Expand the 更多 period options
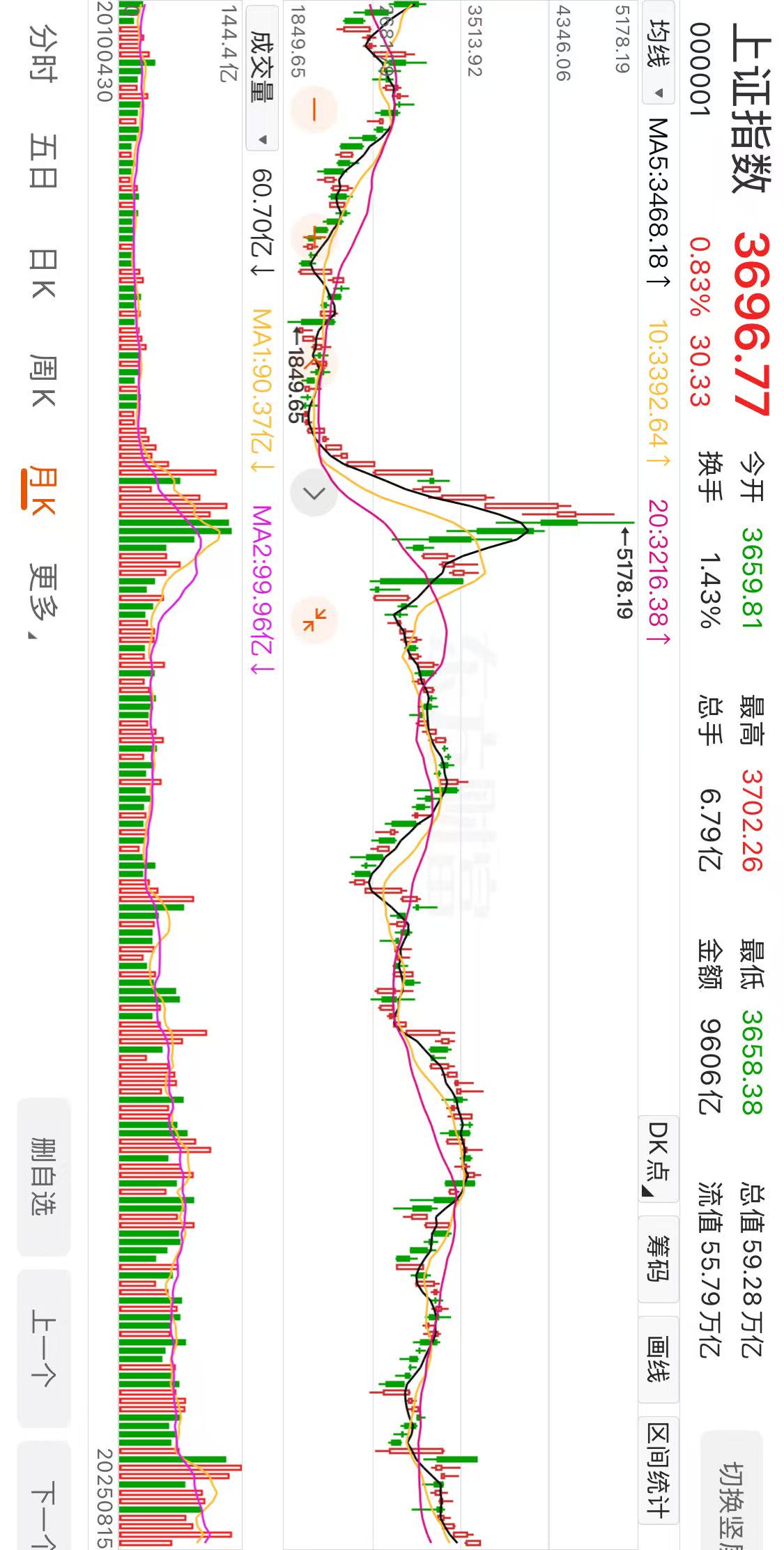This screenshot has width=784, height=1550. pyautogui.click(x=43, y=598)
